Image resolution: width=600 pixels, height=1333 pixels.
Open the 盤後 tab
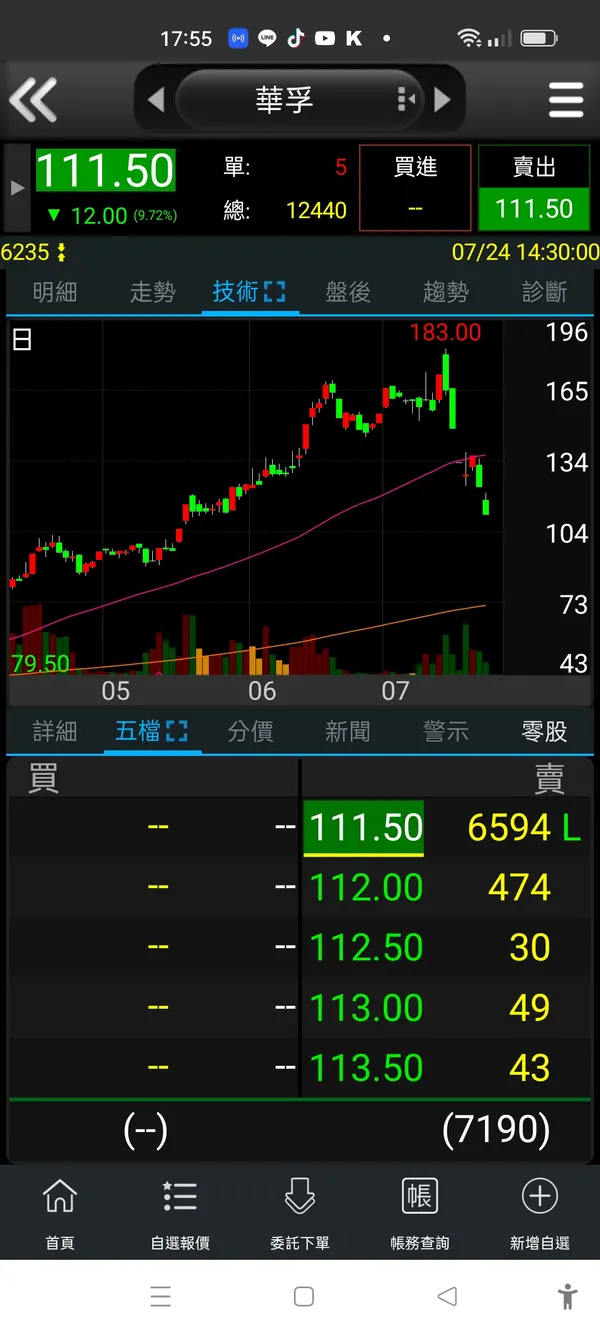(348, 292)
